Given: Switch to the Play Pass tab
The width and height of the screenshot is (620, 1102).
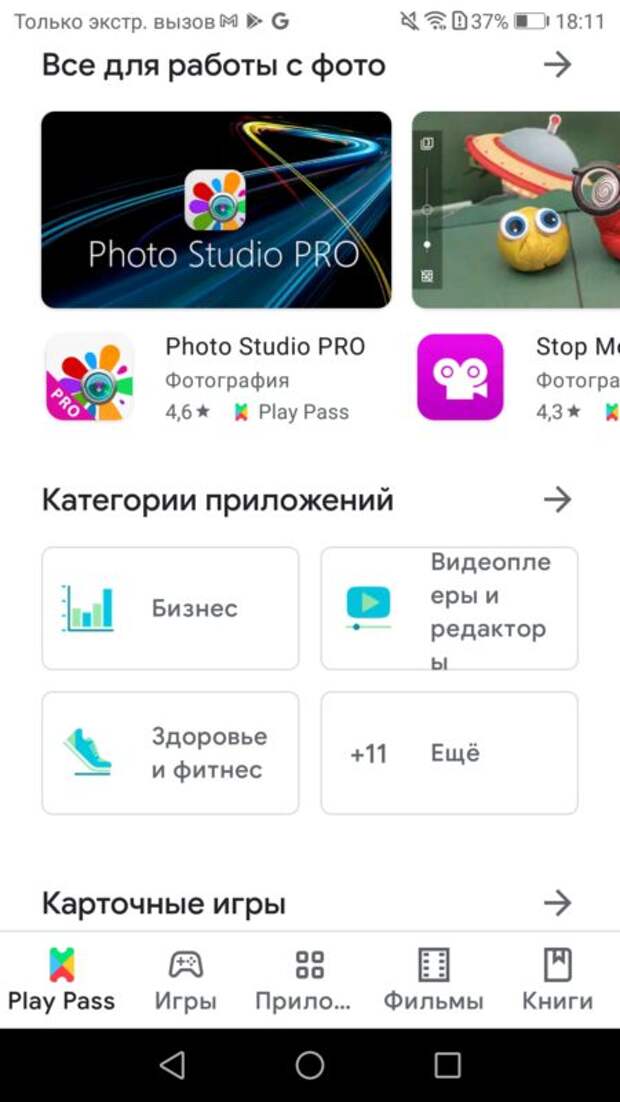Looking at the screenshot, I should click(62, 980).
